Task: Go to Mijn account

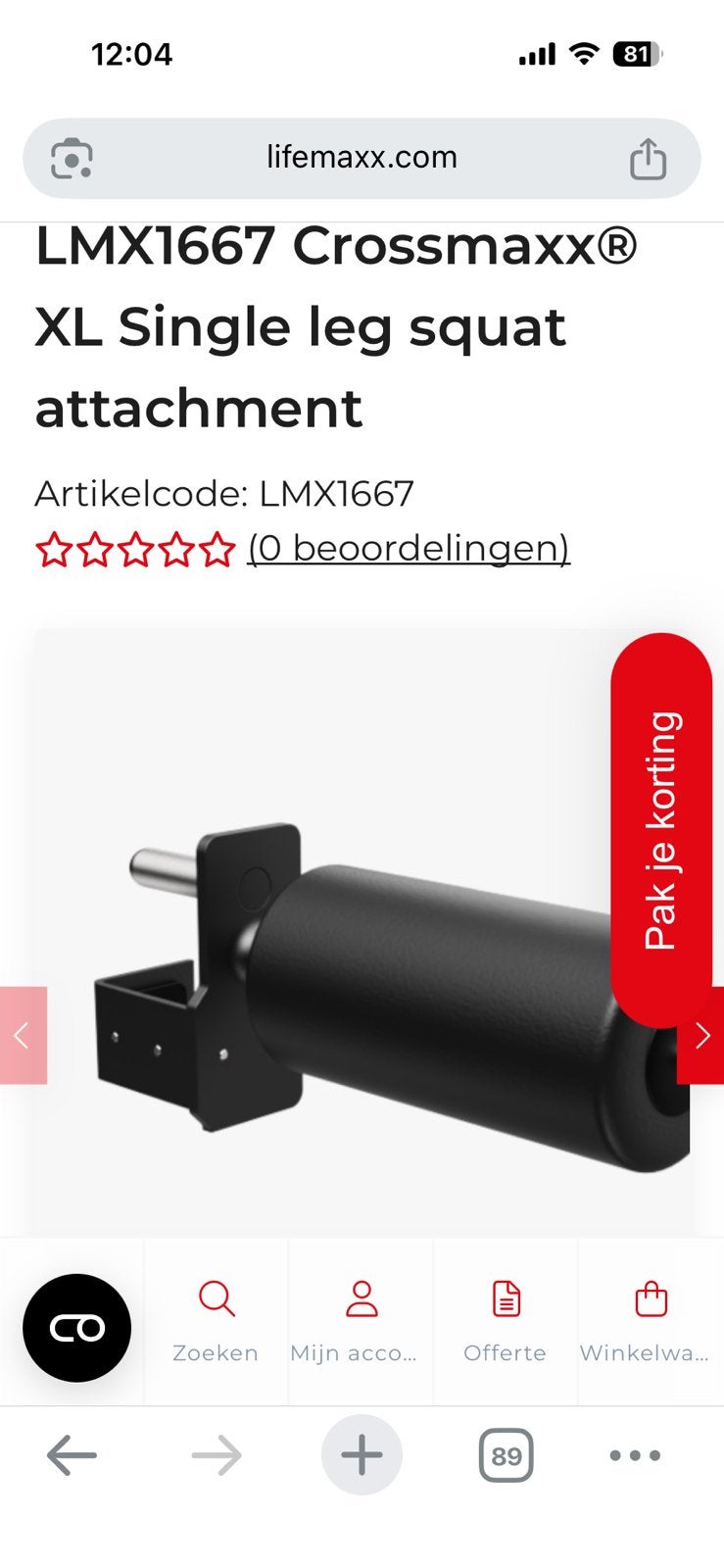Action: [361, 1321]
